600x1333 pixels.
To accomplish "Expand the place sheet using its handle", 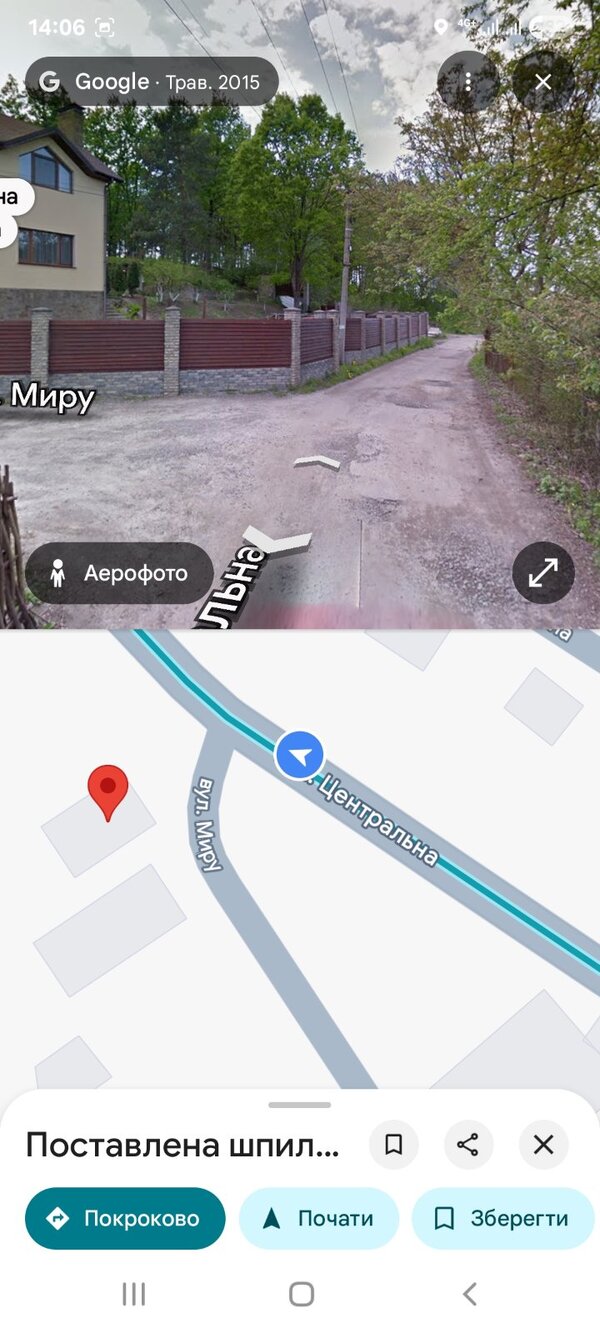I will pos(300,1105).
